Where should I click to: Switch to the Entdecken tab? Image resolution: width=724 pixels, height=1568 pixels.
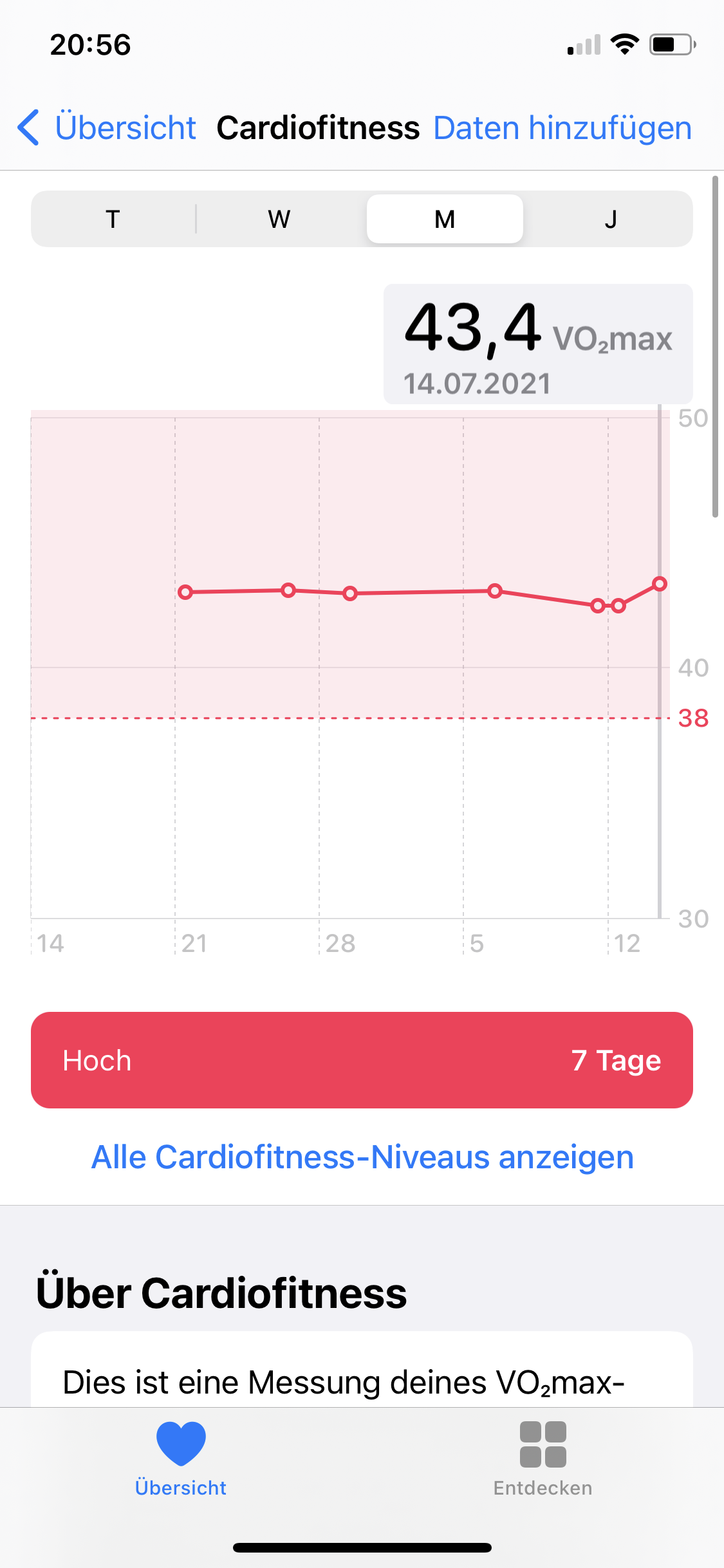543,1459
